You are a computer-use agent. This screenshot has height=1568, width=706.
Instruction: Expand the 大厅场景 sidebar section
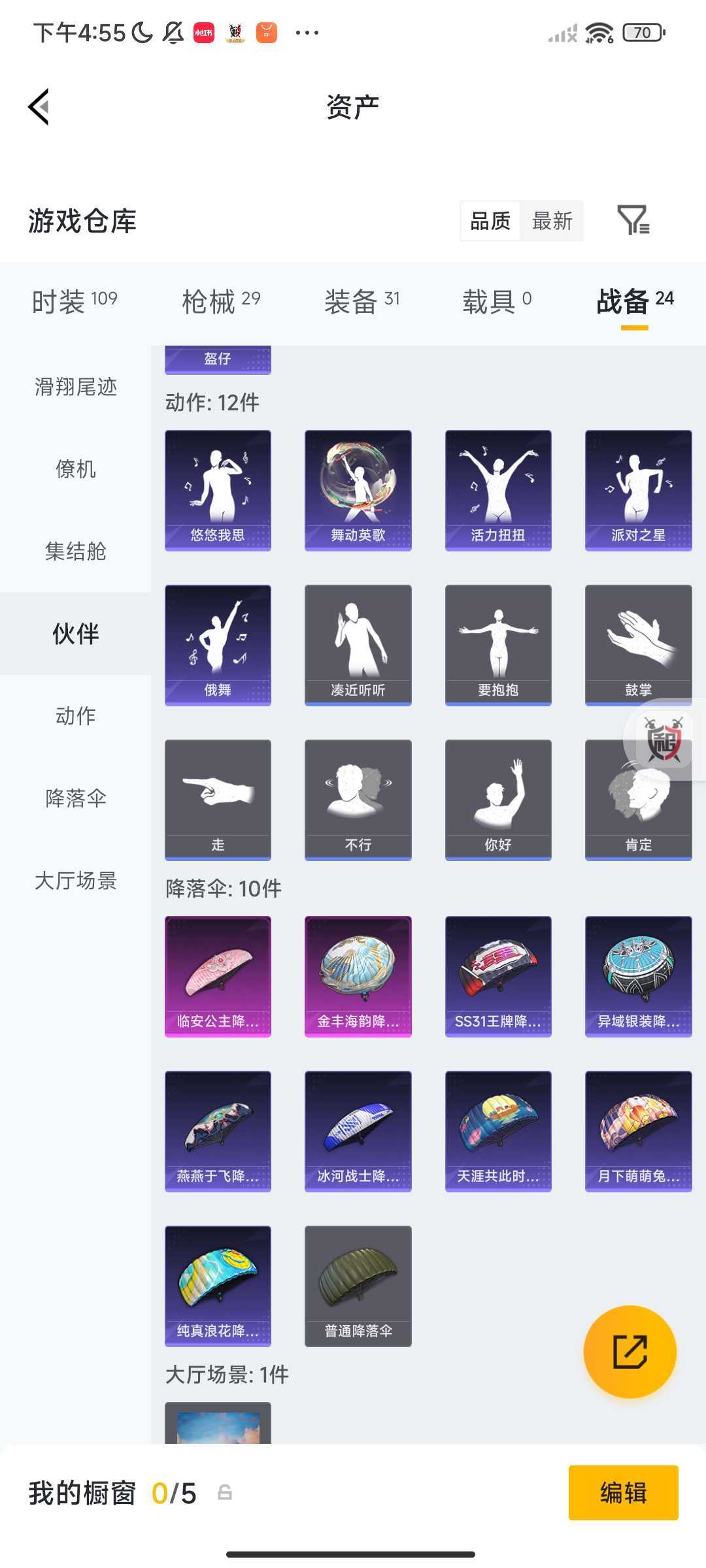click(x=75, y=880)
